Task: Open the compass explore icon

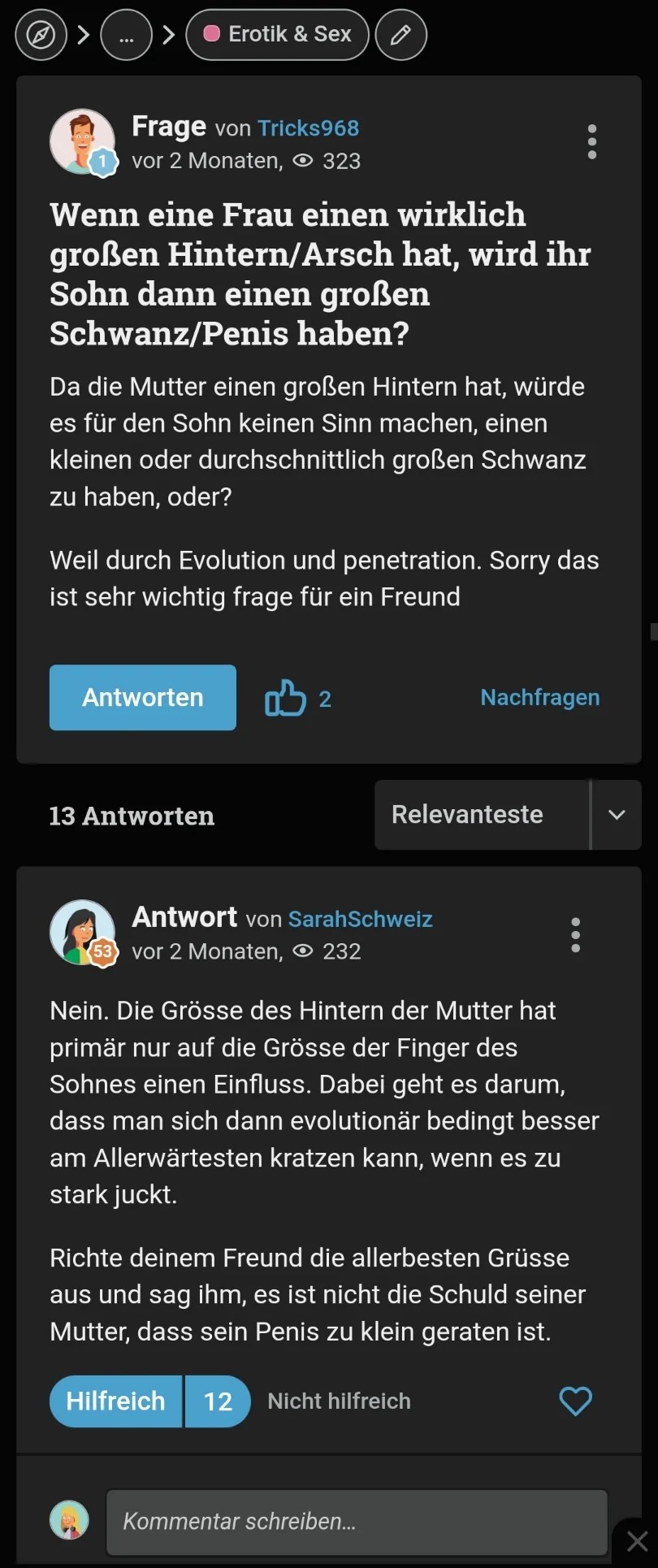Action: pos(41,35)
